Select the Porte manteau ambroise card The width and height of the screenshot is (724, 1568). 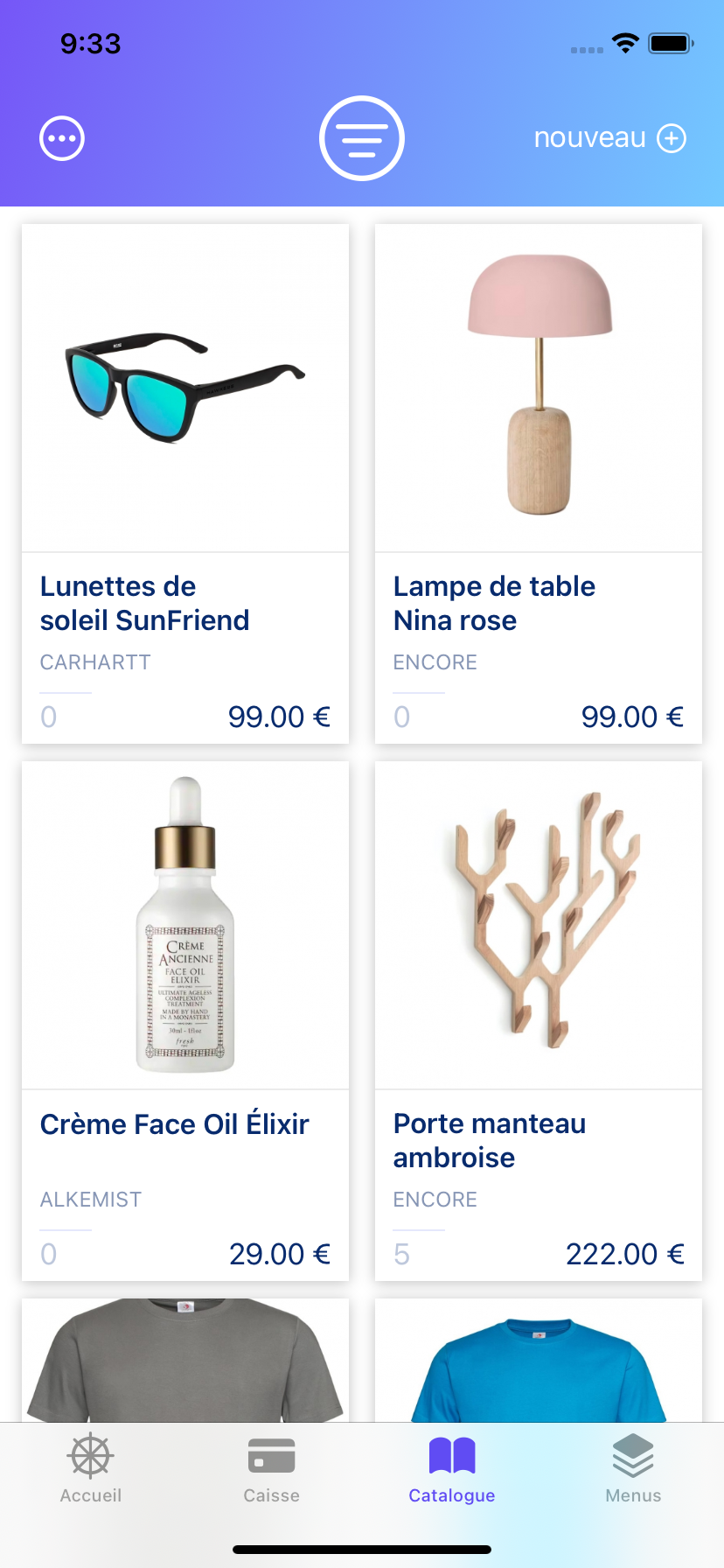538,1020
